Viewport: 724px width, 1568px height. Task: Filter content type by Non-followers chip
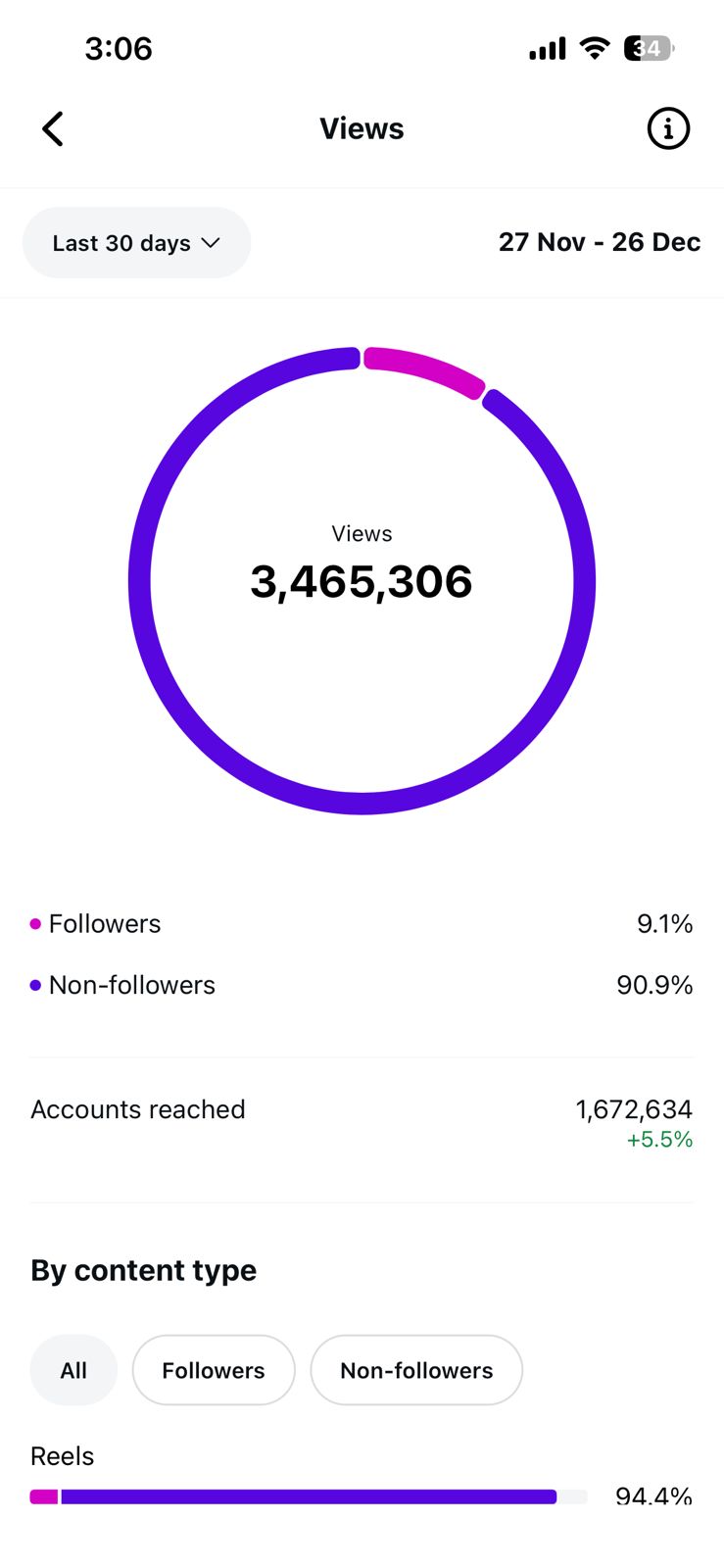(416, 1370)
